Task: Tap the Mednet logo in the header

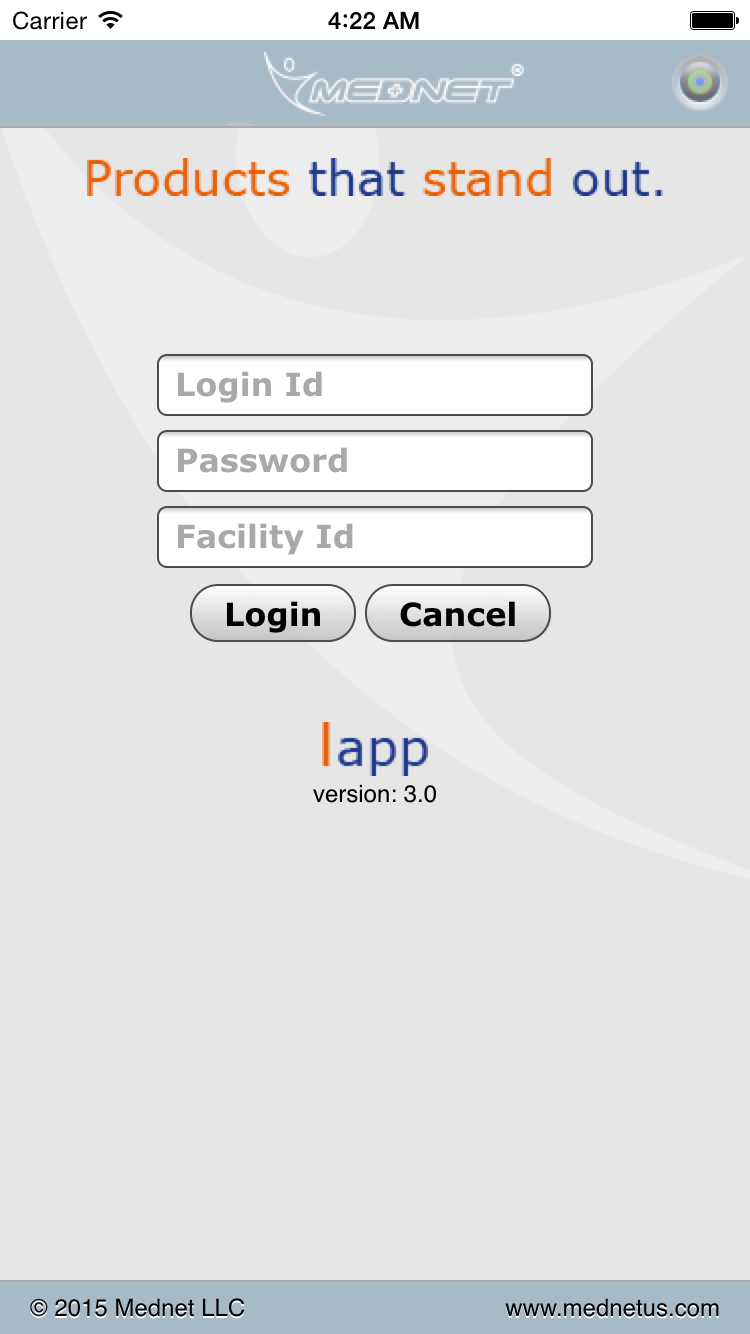Action: click(390, 82)
